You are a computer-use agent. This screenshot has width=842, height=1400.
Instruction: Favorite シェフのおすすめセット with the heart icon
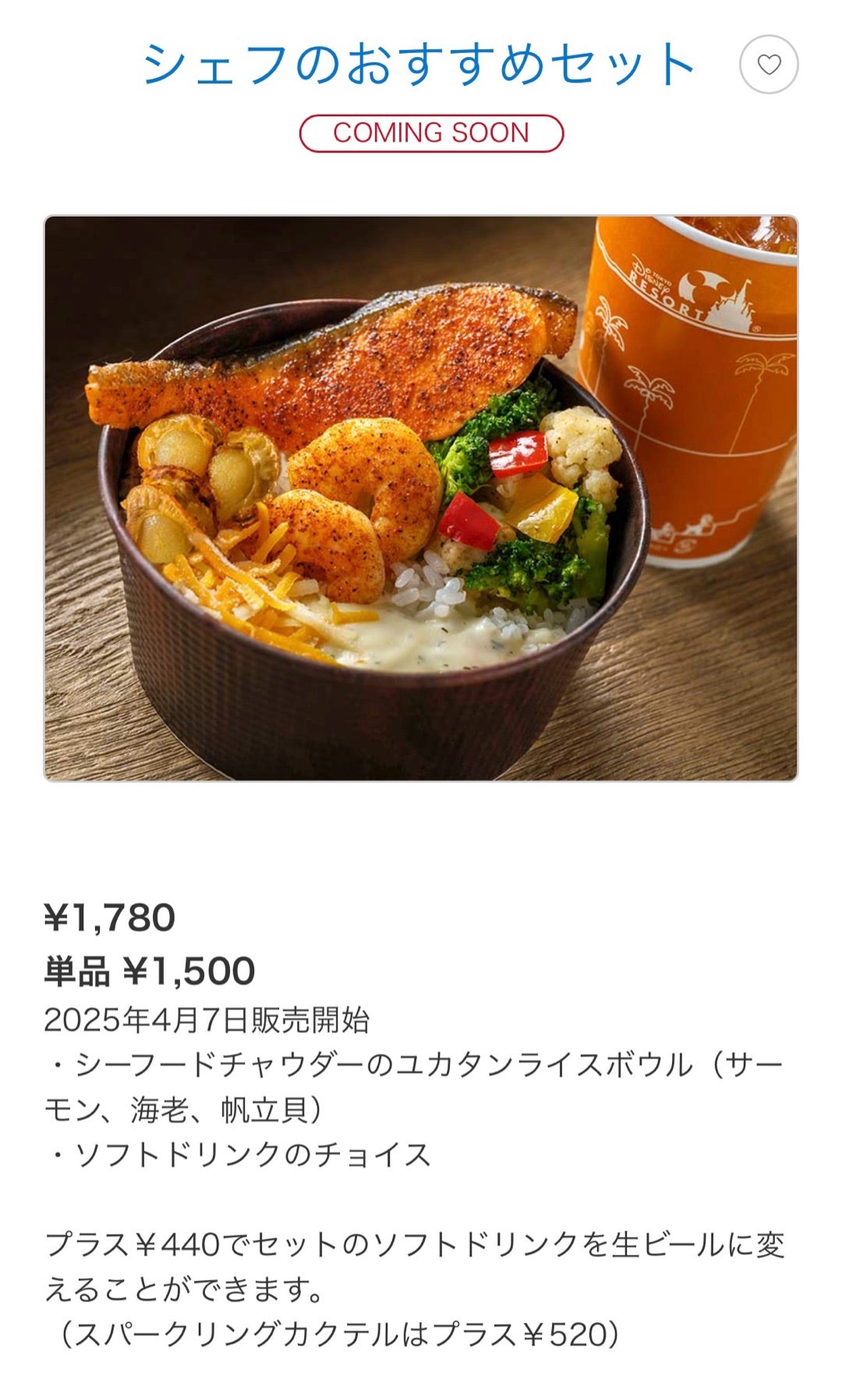(769, 65)
